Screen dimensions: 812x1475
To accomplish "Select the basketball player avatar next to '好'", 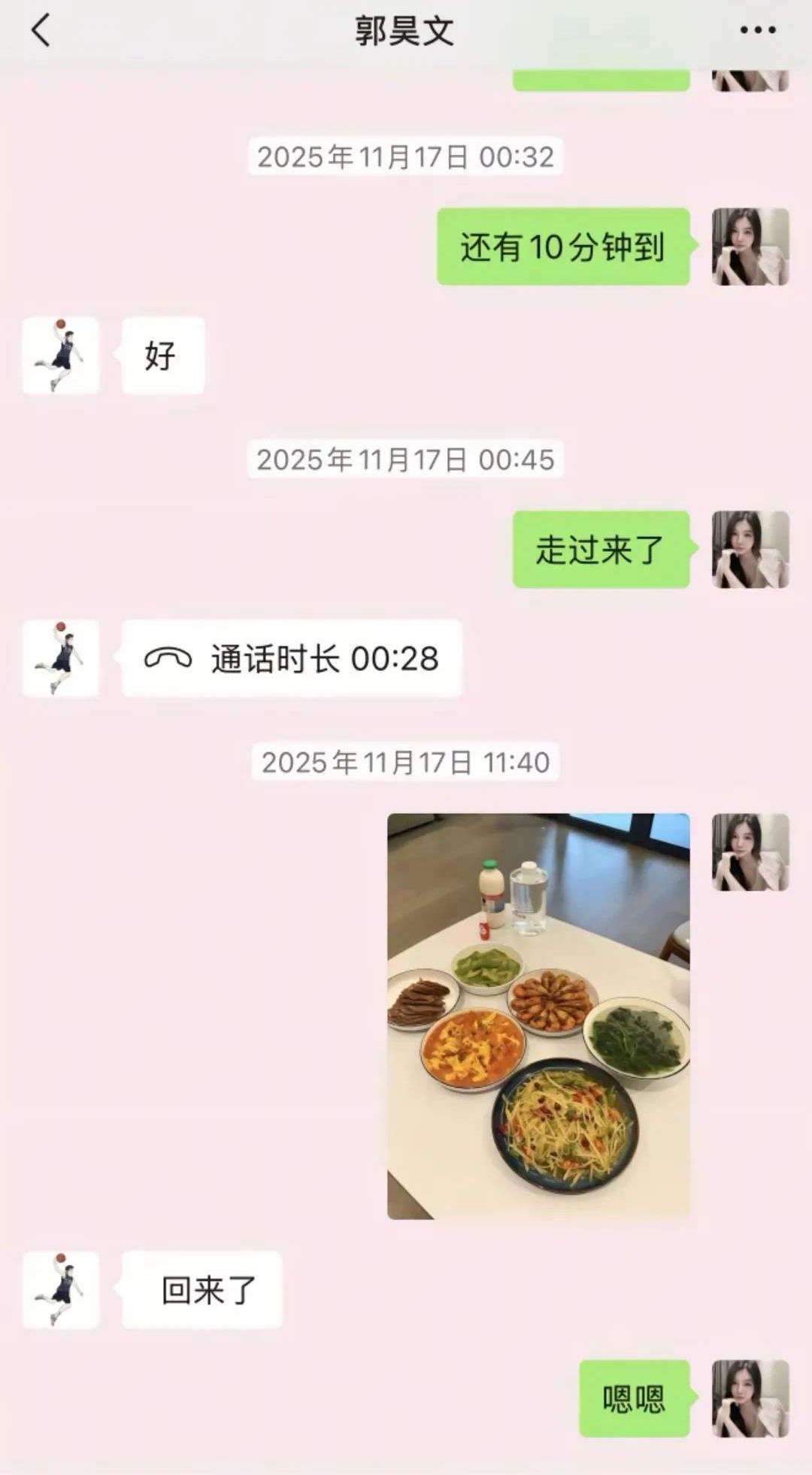I will [x=60, y=355].
